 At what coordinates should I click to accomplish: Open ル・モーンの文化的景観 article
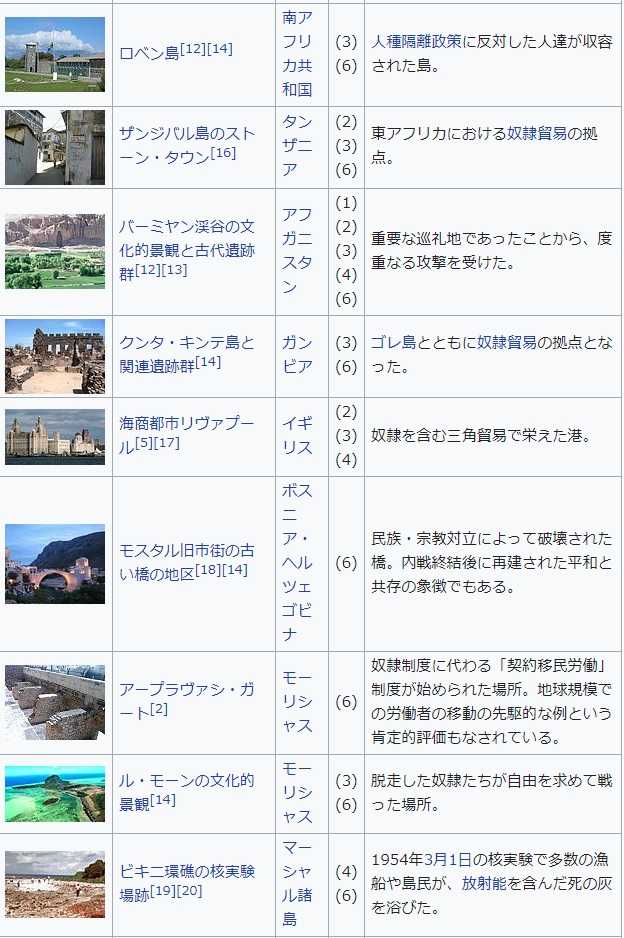[x=186, y=781]
